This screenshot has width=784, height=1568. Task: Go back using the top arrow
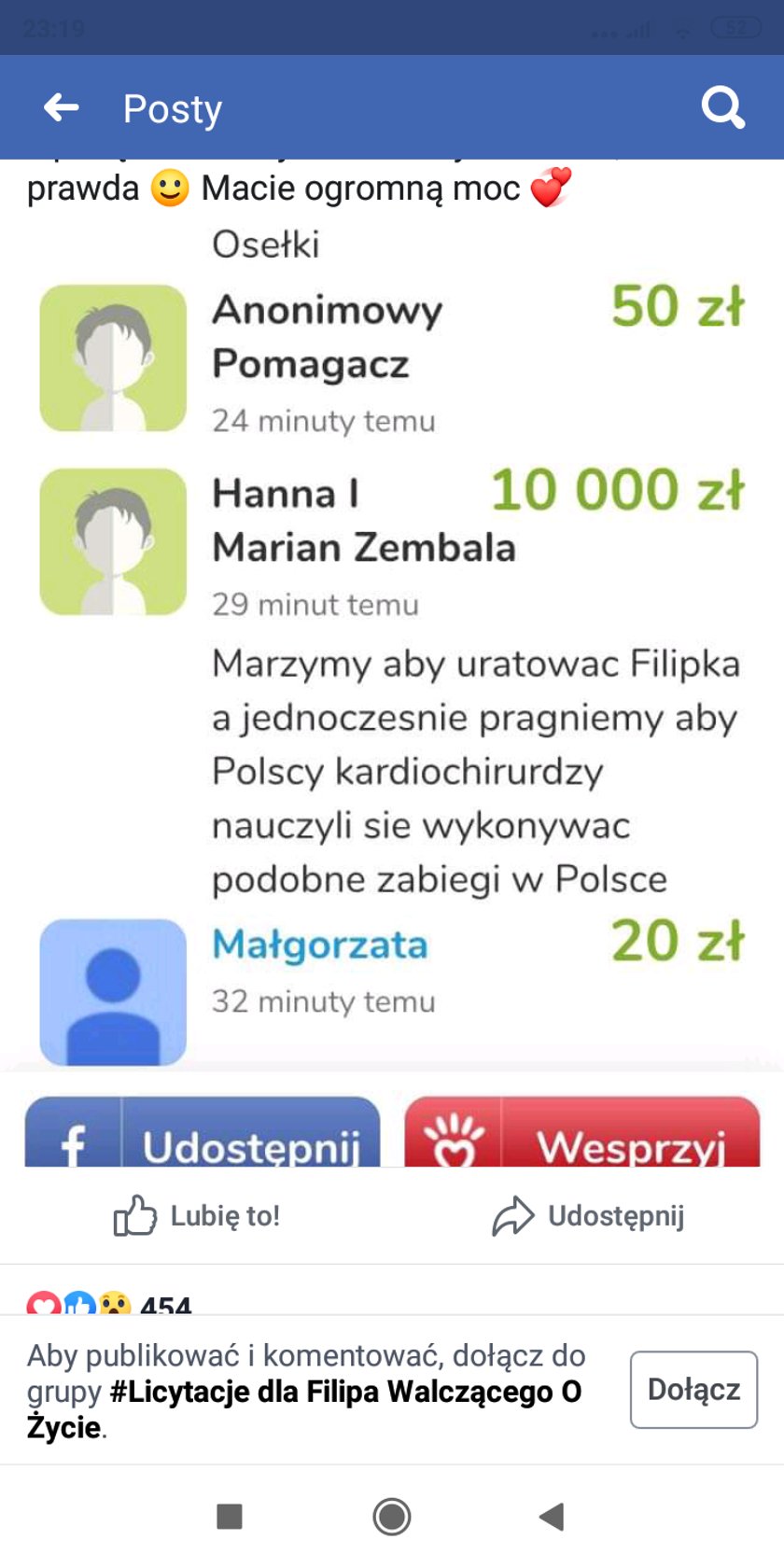[62, 108]
